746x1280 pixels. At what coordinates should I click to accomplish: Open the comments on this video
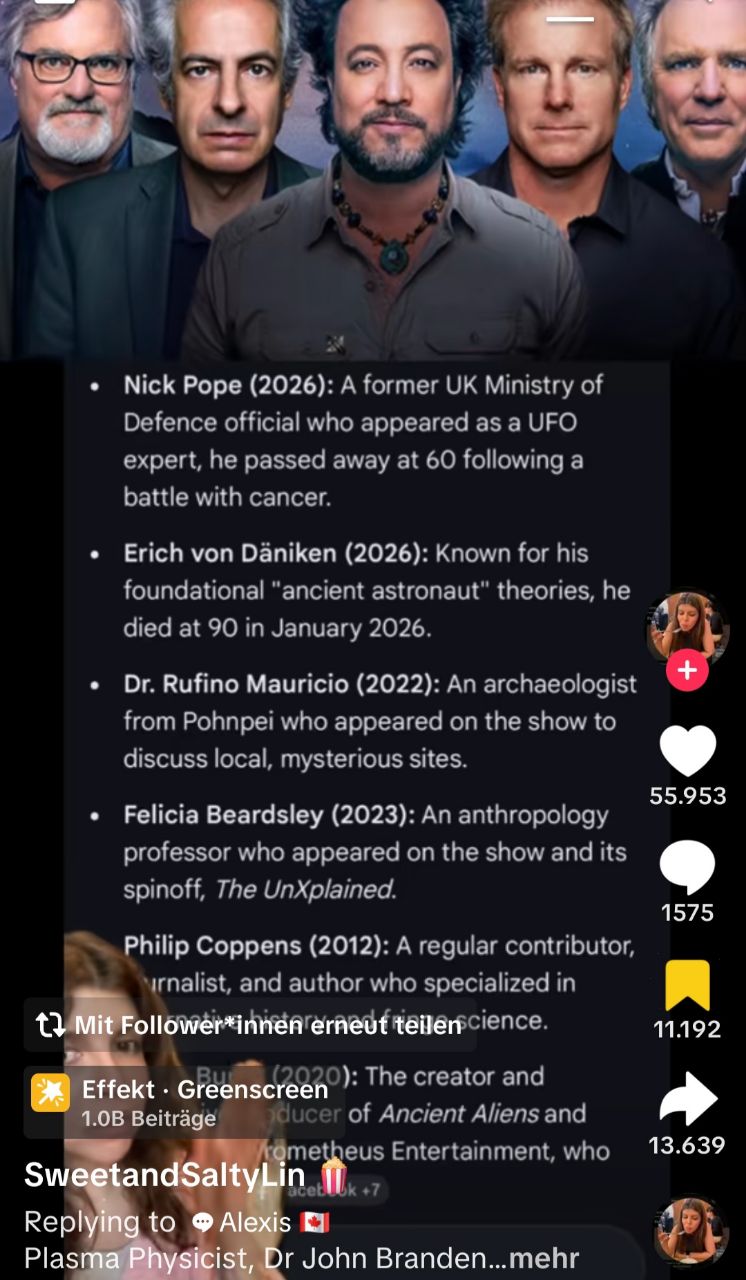[688, 868]
